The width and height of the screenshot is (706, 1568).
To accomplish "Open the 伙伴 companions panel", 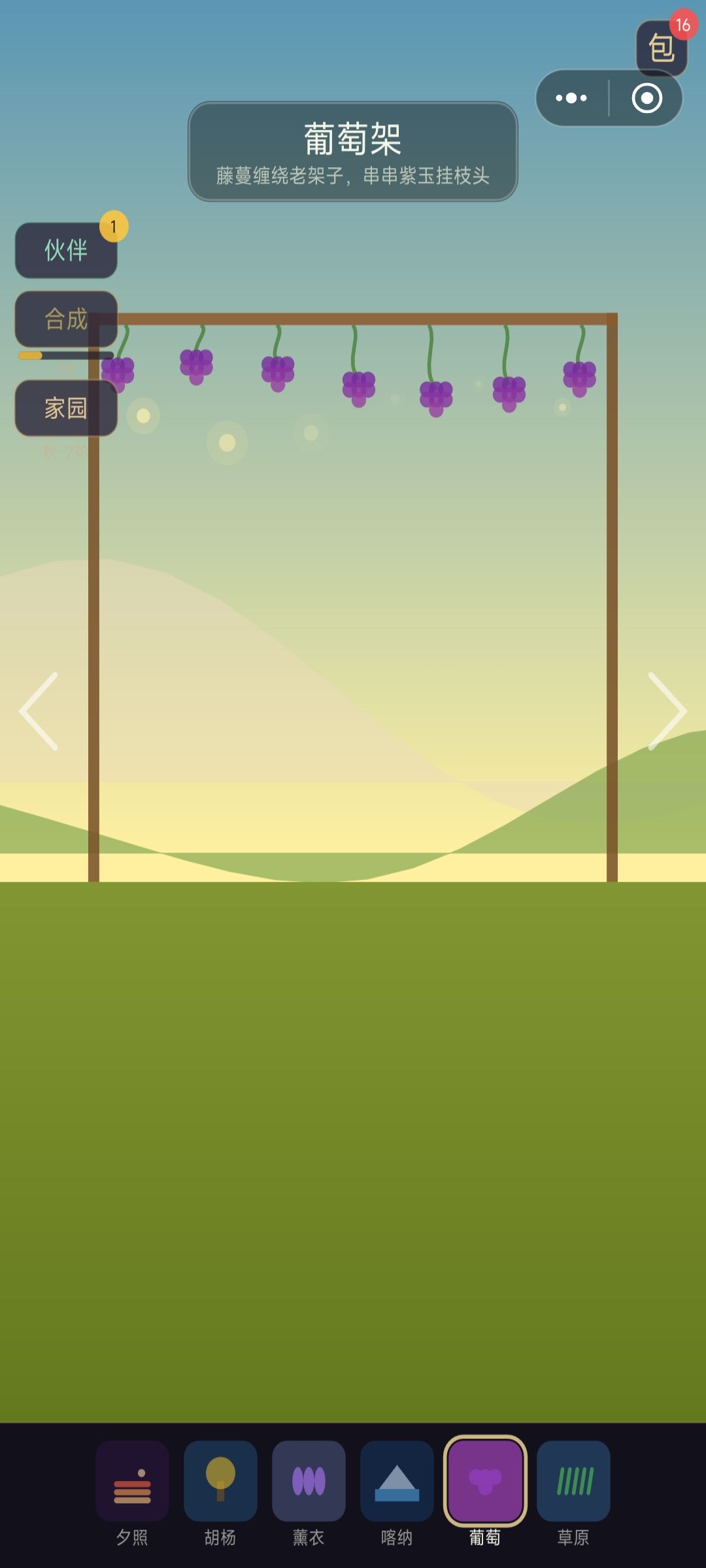I will coord(66,250).
